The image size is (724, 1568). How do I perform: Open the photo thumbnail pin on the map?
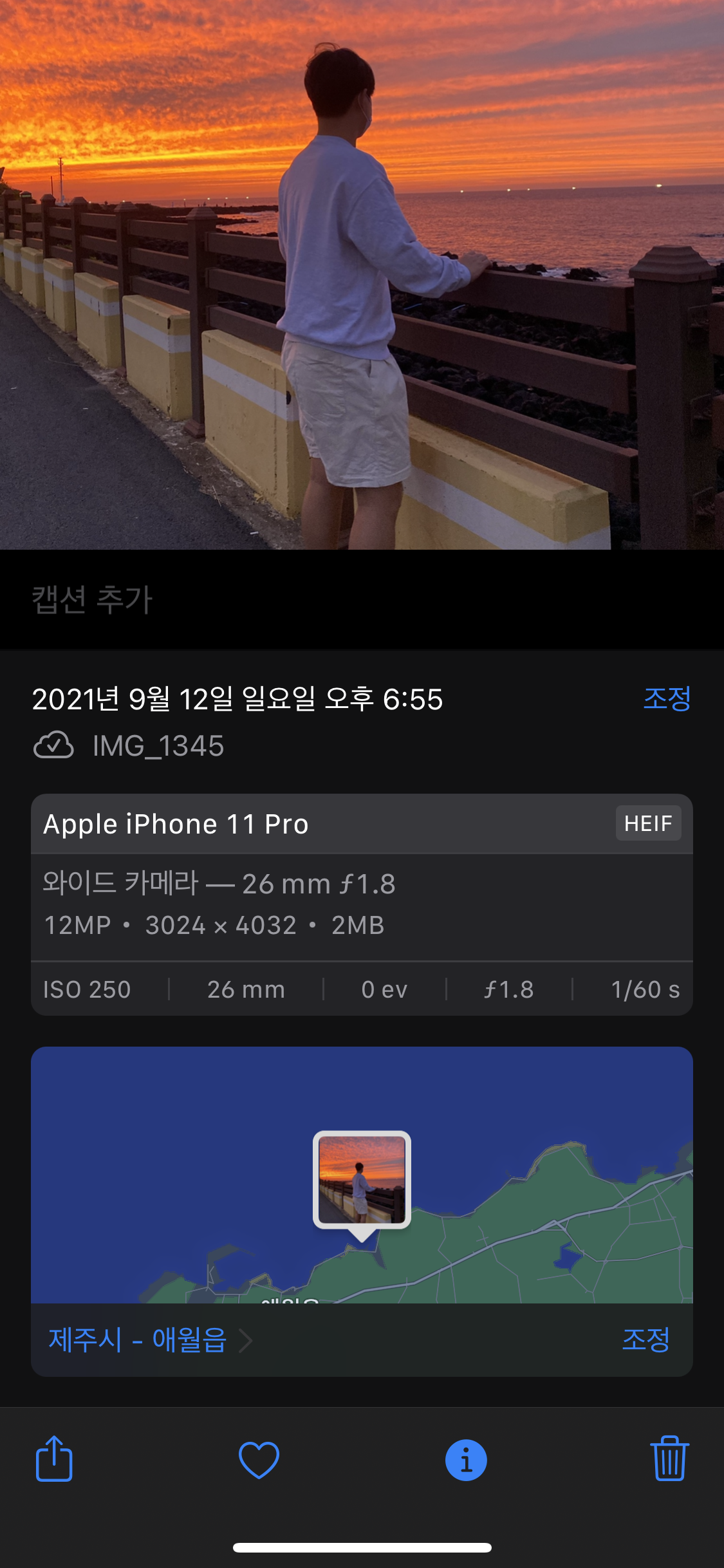[x=362, y=1181]
